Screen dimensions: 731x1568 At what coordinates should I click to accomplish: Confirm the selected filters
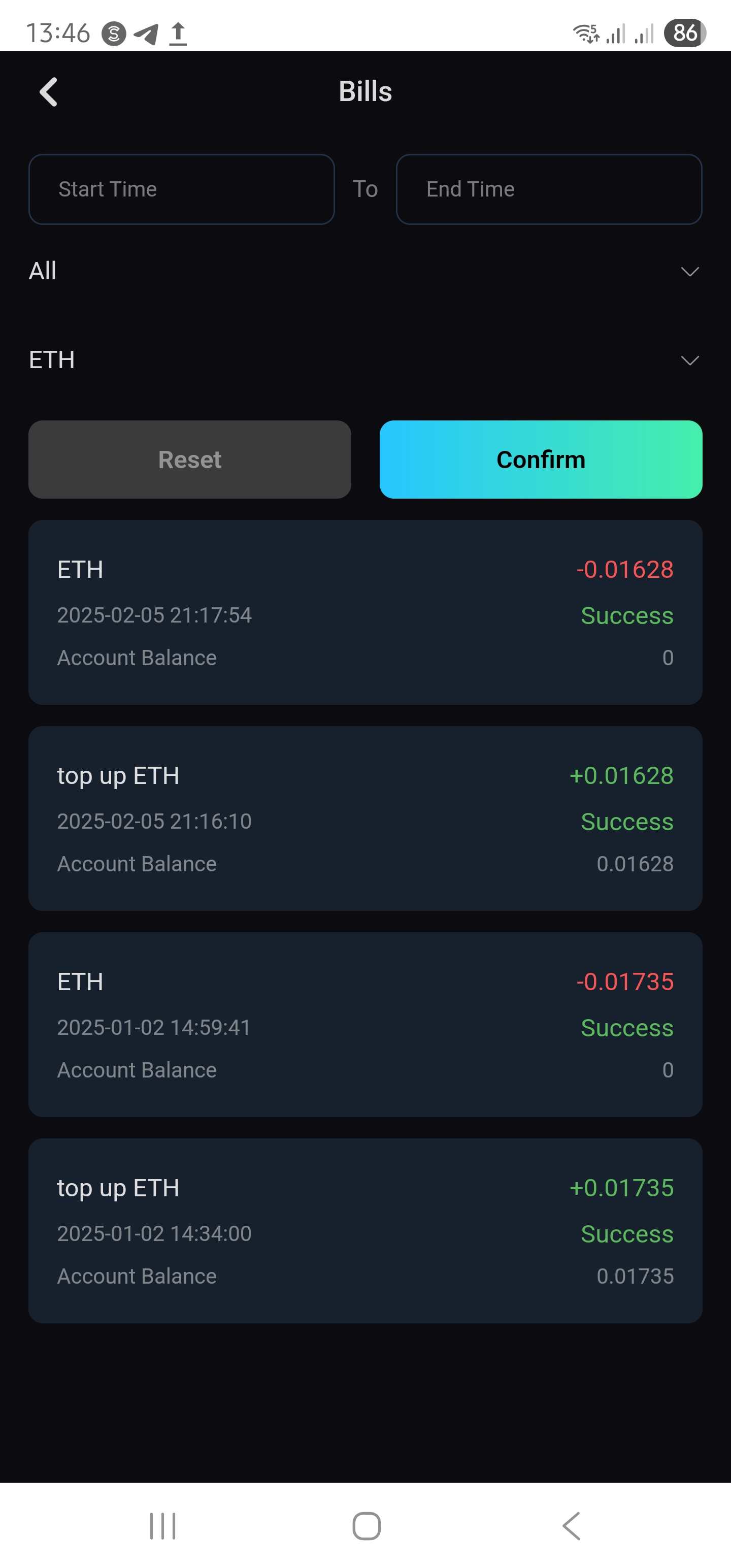(541, 460)
